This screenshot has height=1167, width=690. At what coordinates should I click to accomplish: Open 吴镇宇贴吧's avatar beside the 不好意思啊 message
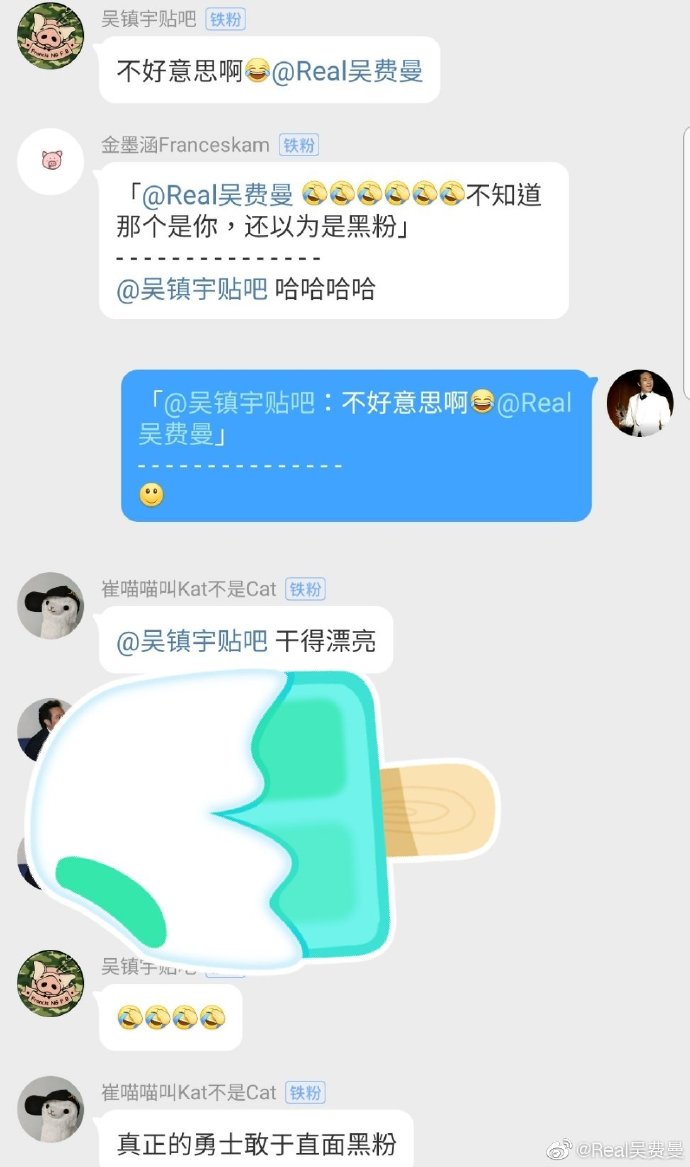tap(50, 35)
